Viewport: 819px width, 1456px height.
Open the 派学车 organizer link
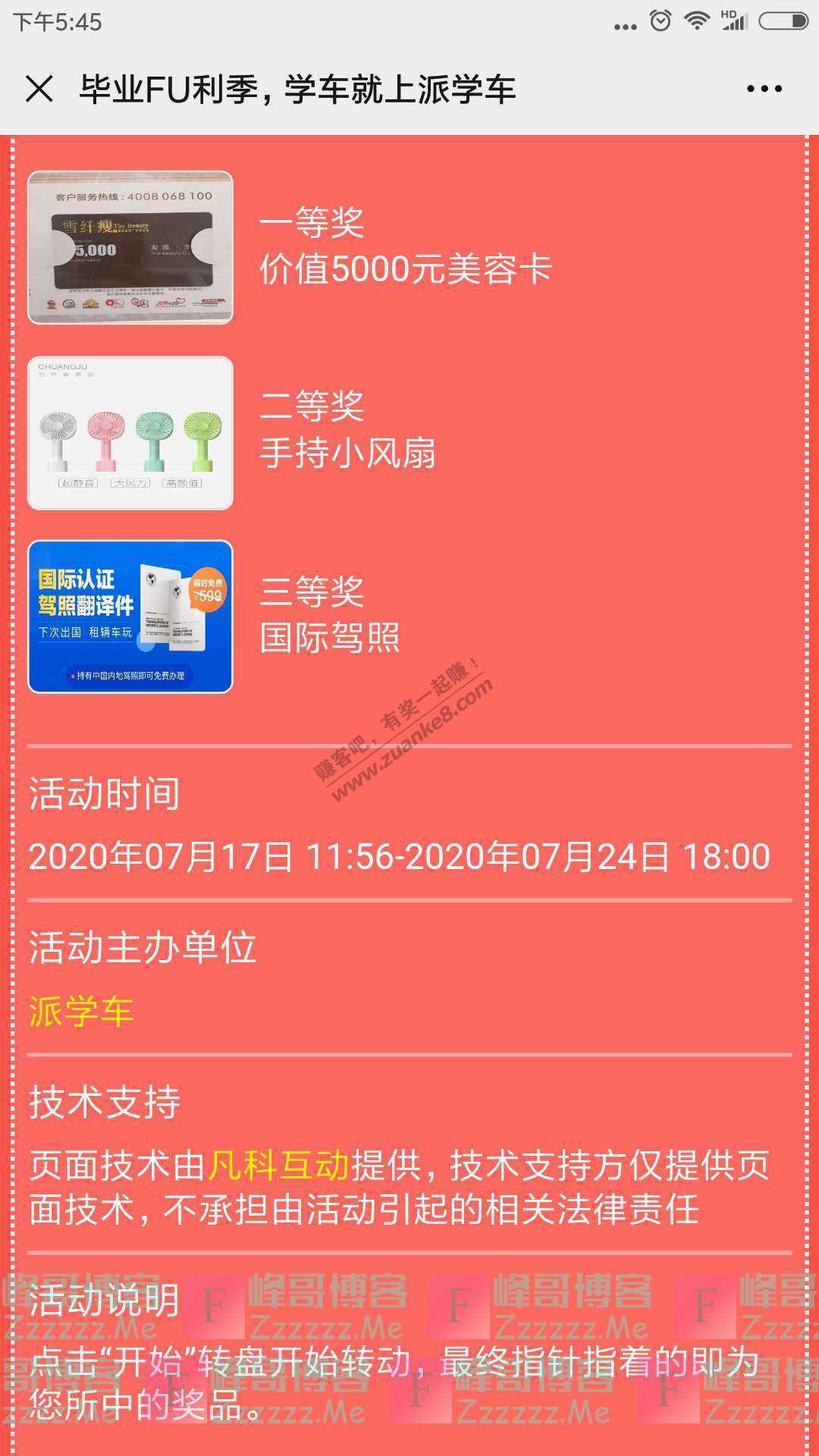point(81,1012)
